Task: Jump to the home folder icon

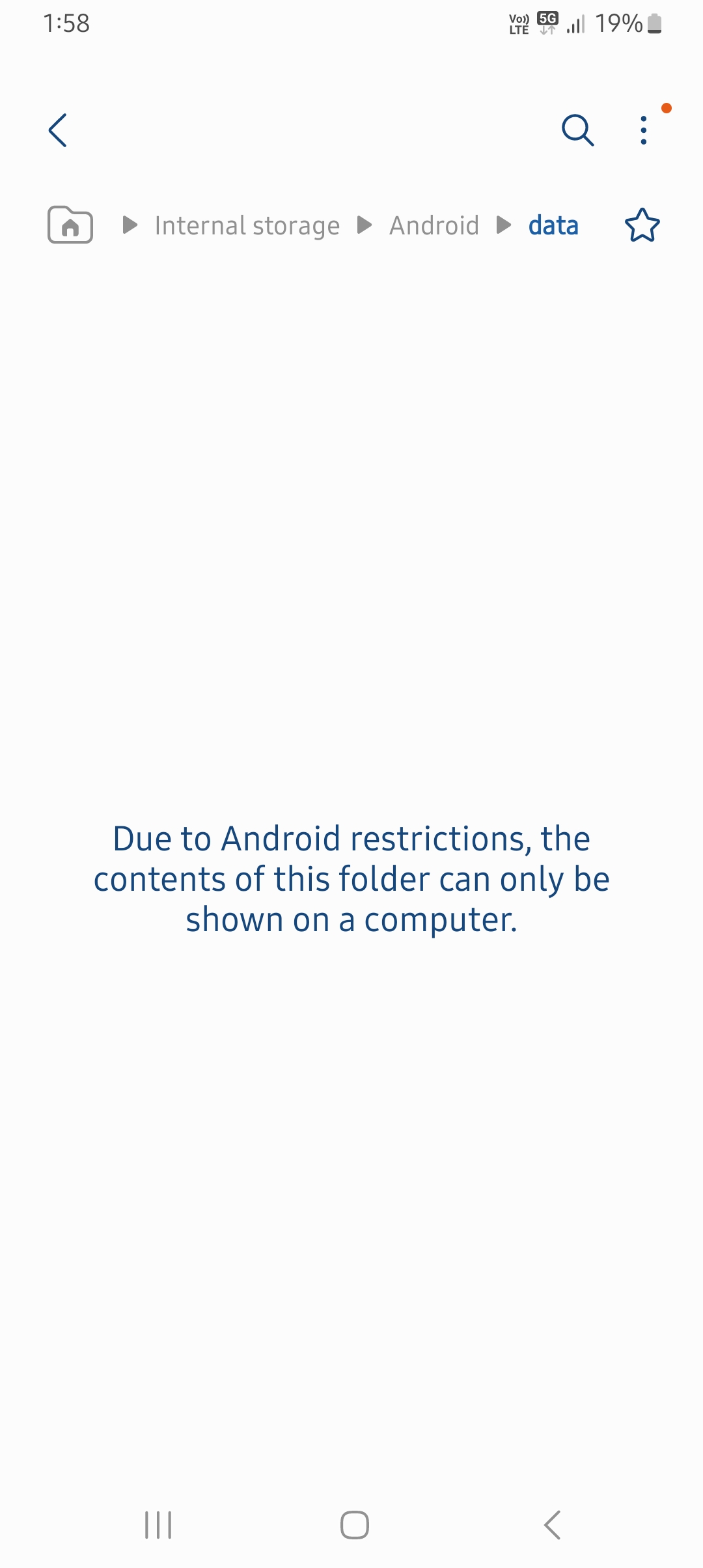Action: [70, 225]
